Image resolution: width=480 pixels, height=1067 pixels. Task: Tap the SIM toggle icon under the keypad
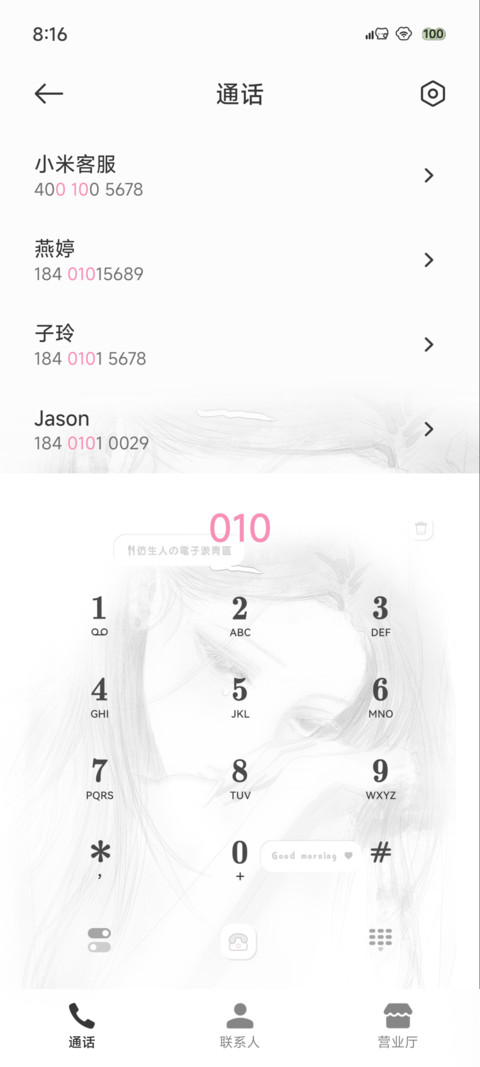click(99, 940)
